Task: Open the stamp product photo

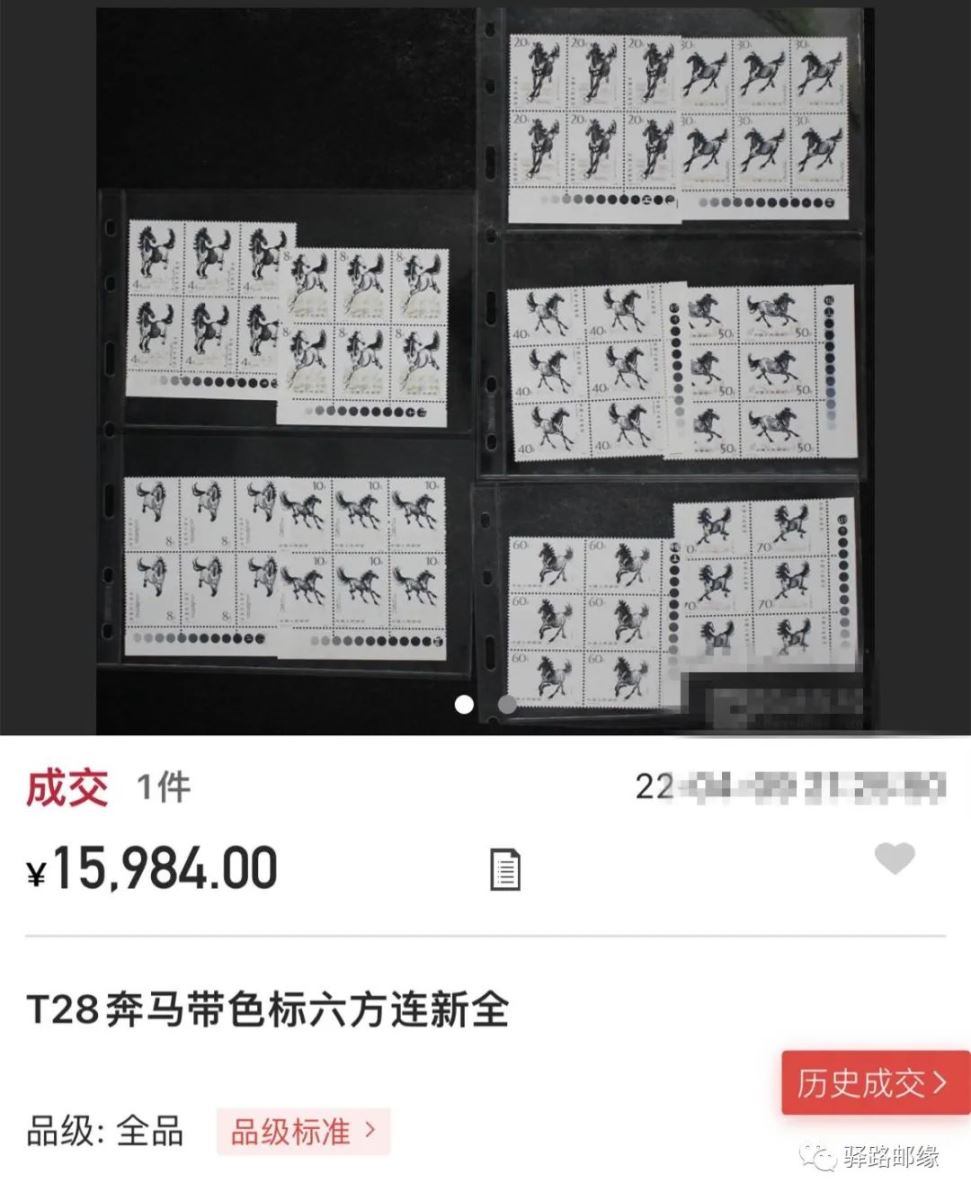Action: [x=485, y=370]
